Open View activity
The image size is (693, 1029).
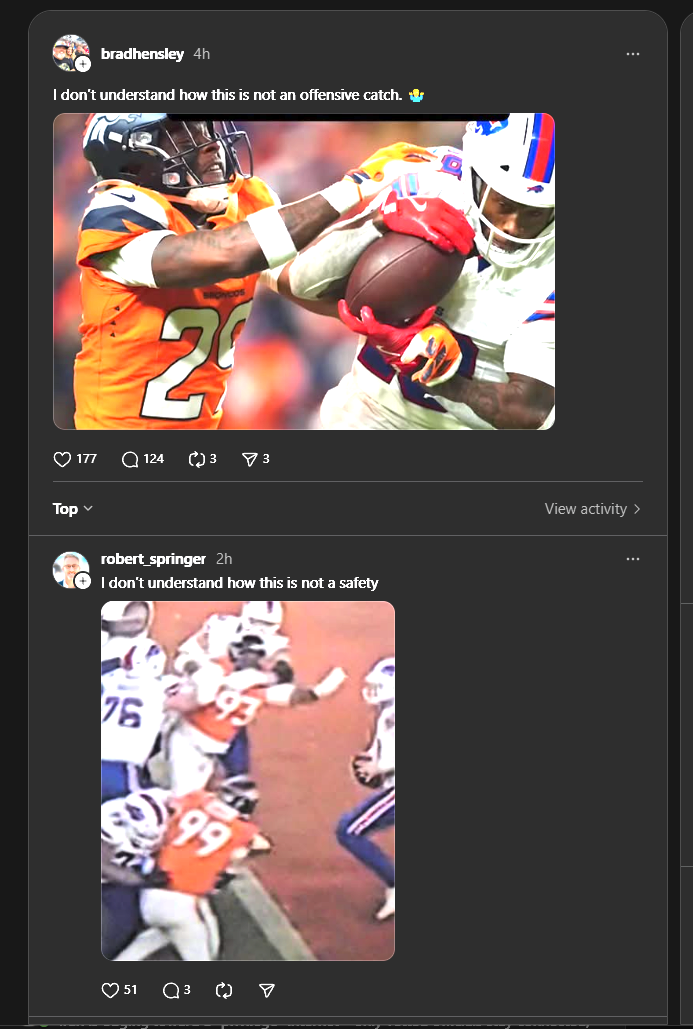pyautogui.click(x=592, y=509)
